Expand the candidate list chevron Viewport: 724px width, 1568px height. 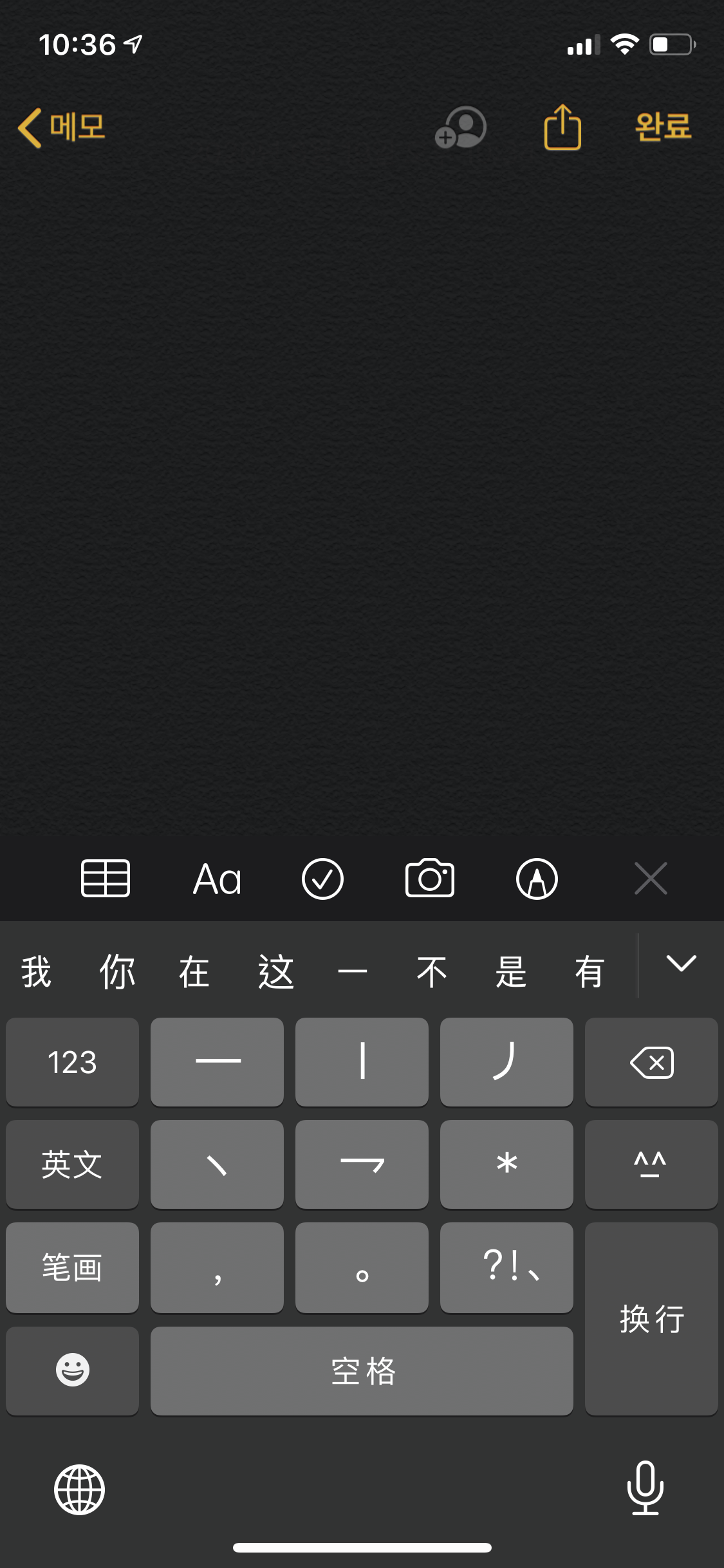681,964
